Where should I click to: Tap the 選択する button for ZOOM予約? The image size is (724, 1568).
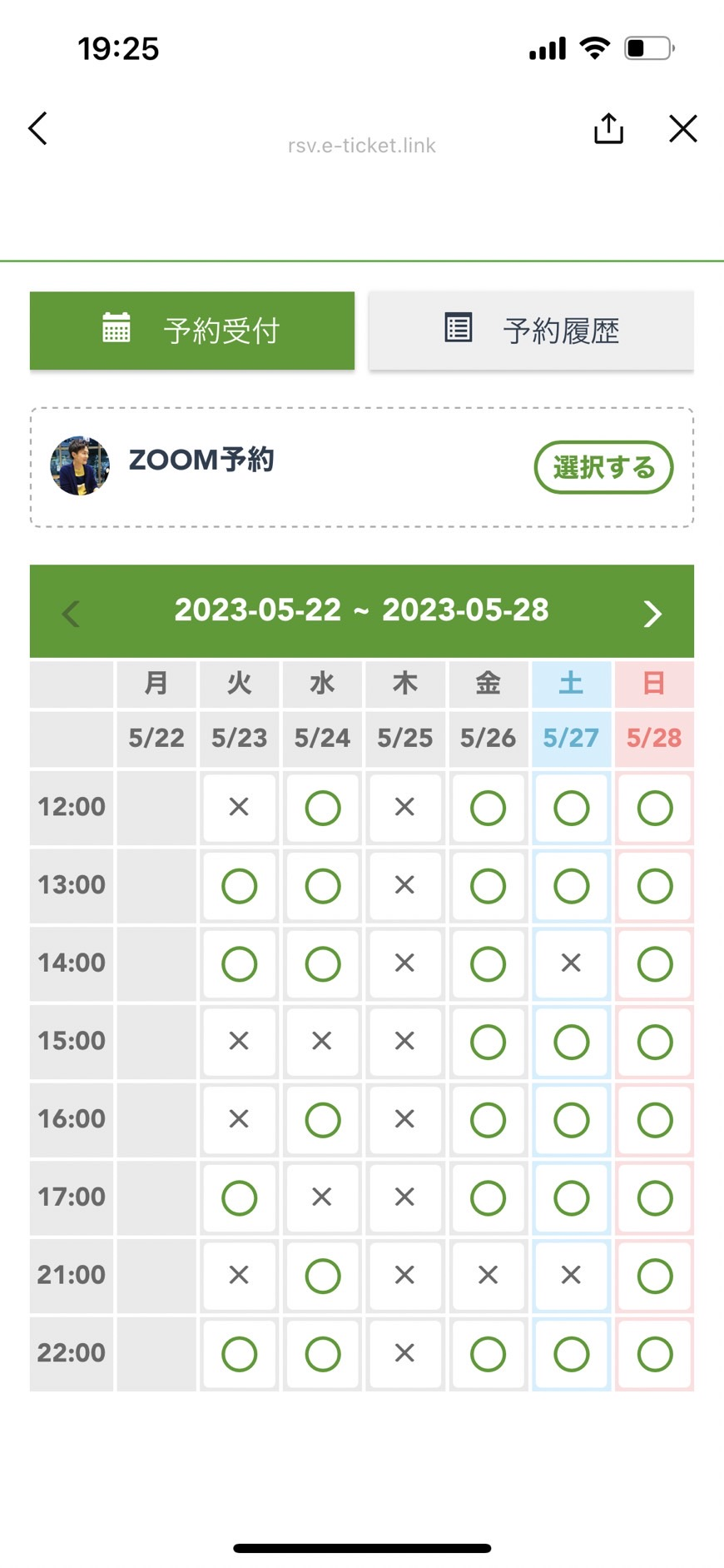click(x=603, y=467)
